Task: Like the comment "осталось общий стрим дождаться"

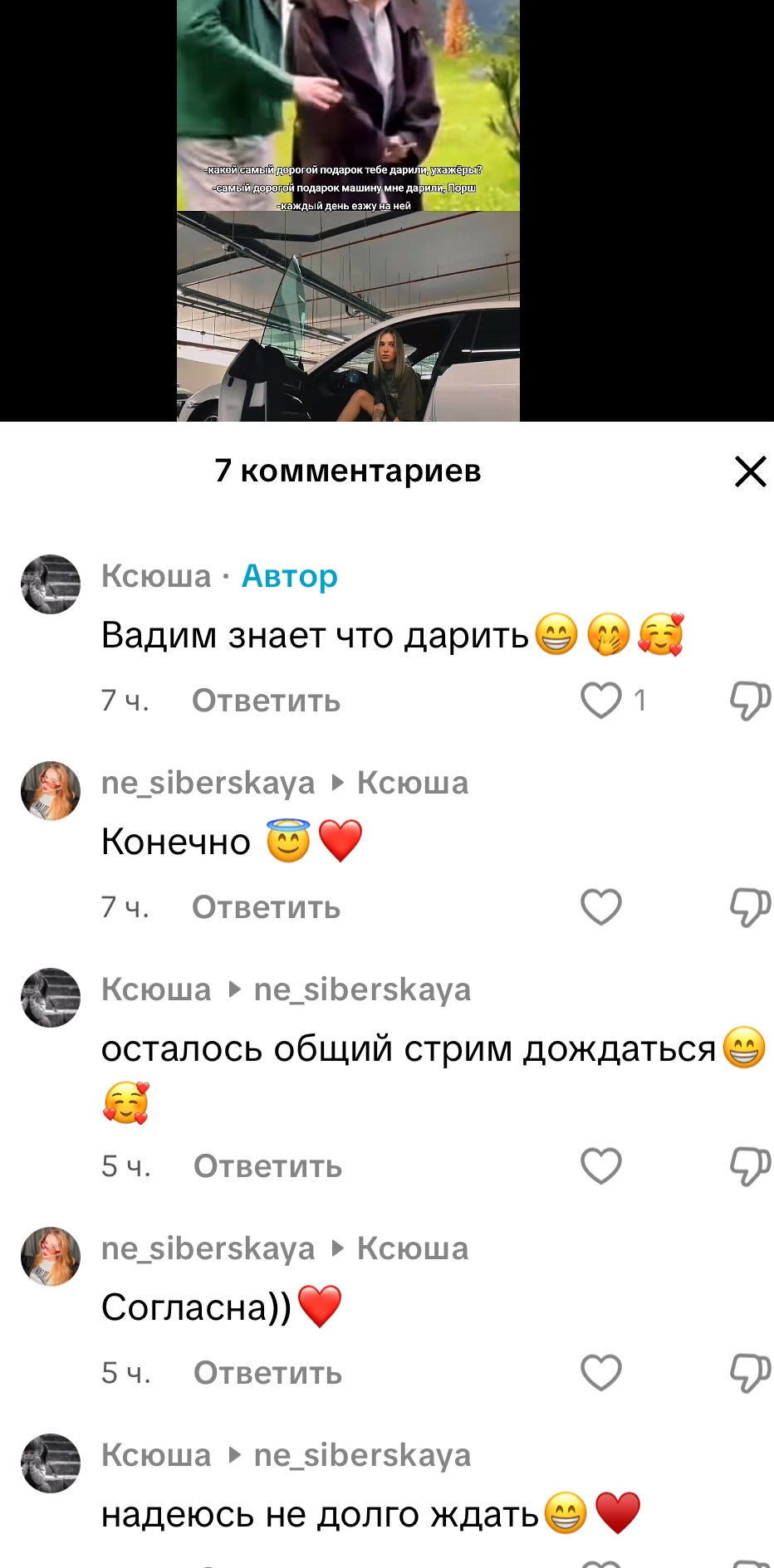Action: (601, 1165)
